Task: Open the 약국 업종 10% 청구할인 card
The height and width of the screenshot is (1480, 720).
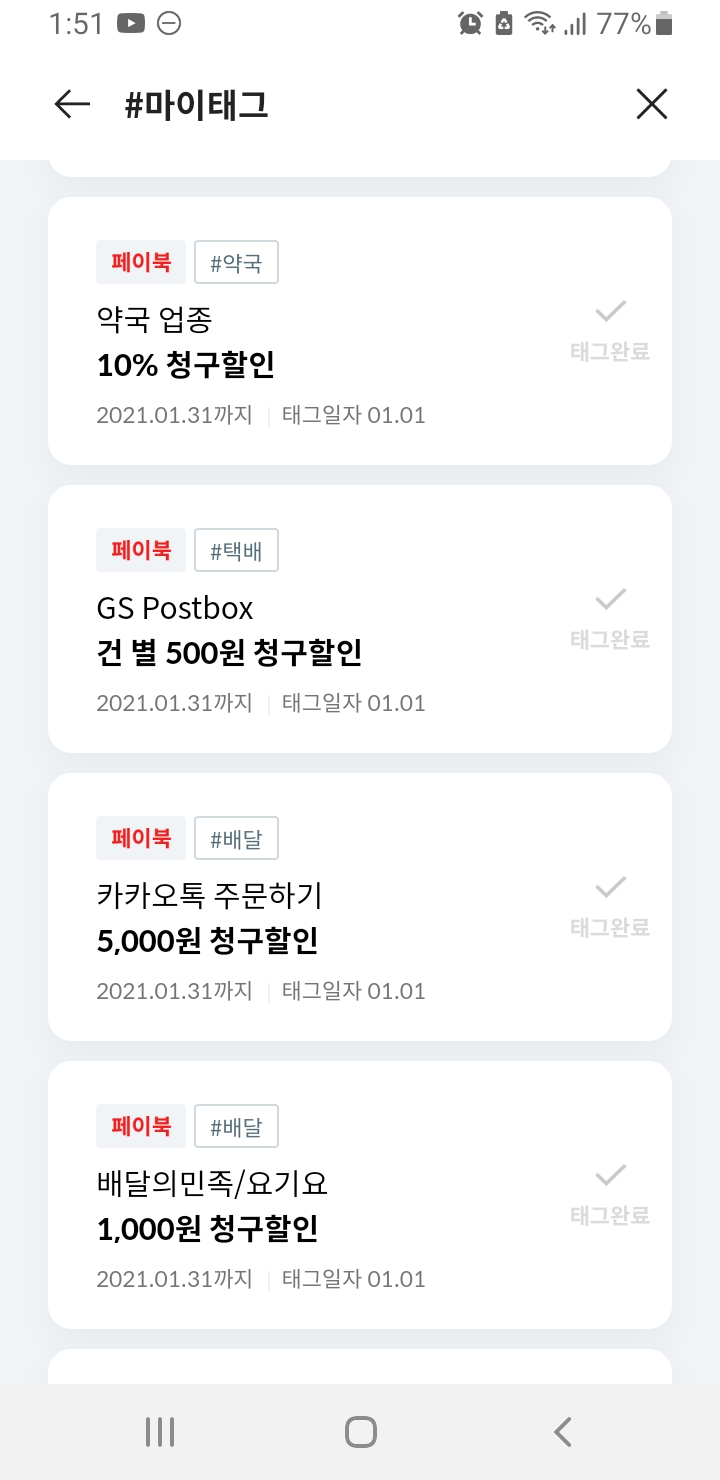Action: coord(300,342)
